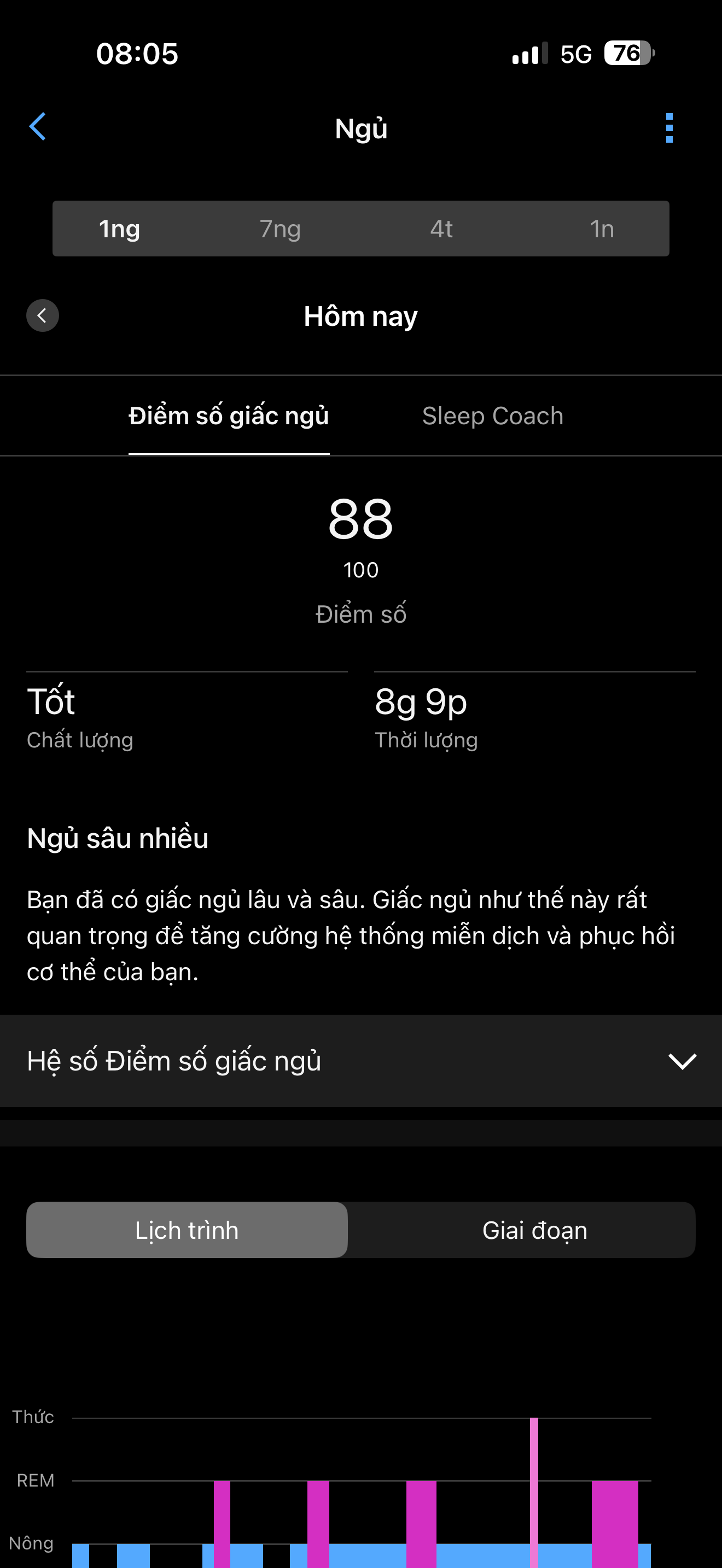Open the Điểm số giấc ngủ tab
Image resolution: width=722 pixels, height=1568 pixels.
[228, 415]
